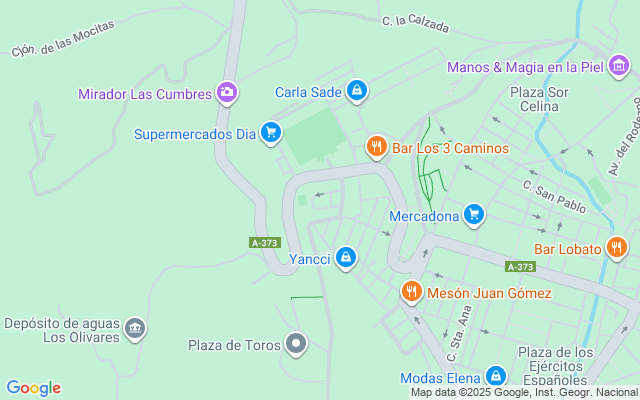Tap the Bar Lobato restaurant marker
The height and width of the screenshot is (400, 640).
click(x=617, y=248)
